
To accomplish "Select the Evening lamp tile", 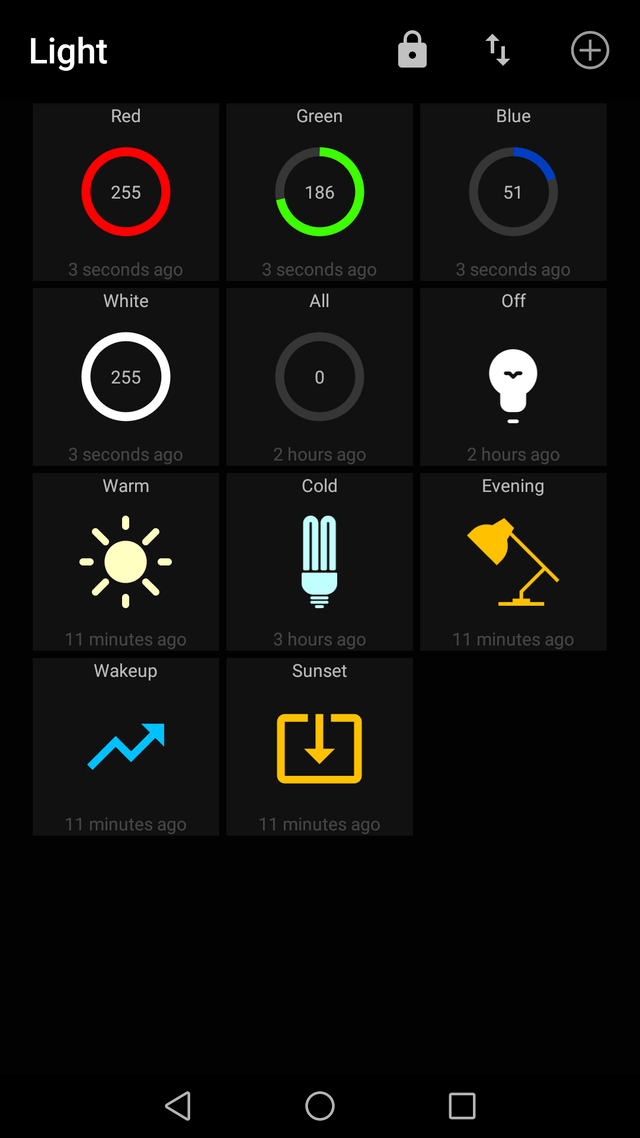I will coord(513,562).
